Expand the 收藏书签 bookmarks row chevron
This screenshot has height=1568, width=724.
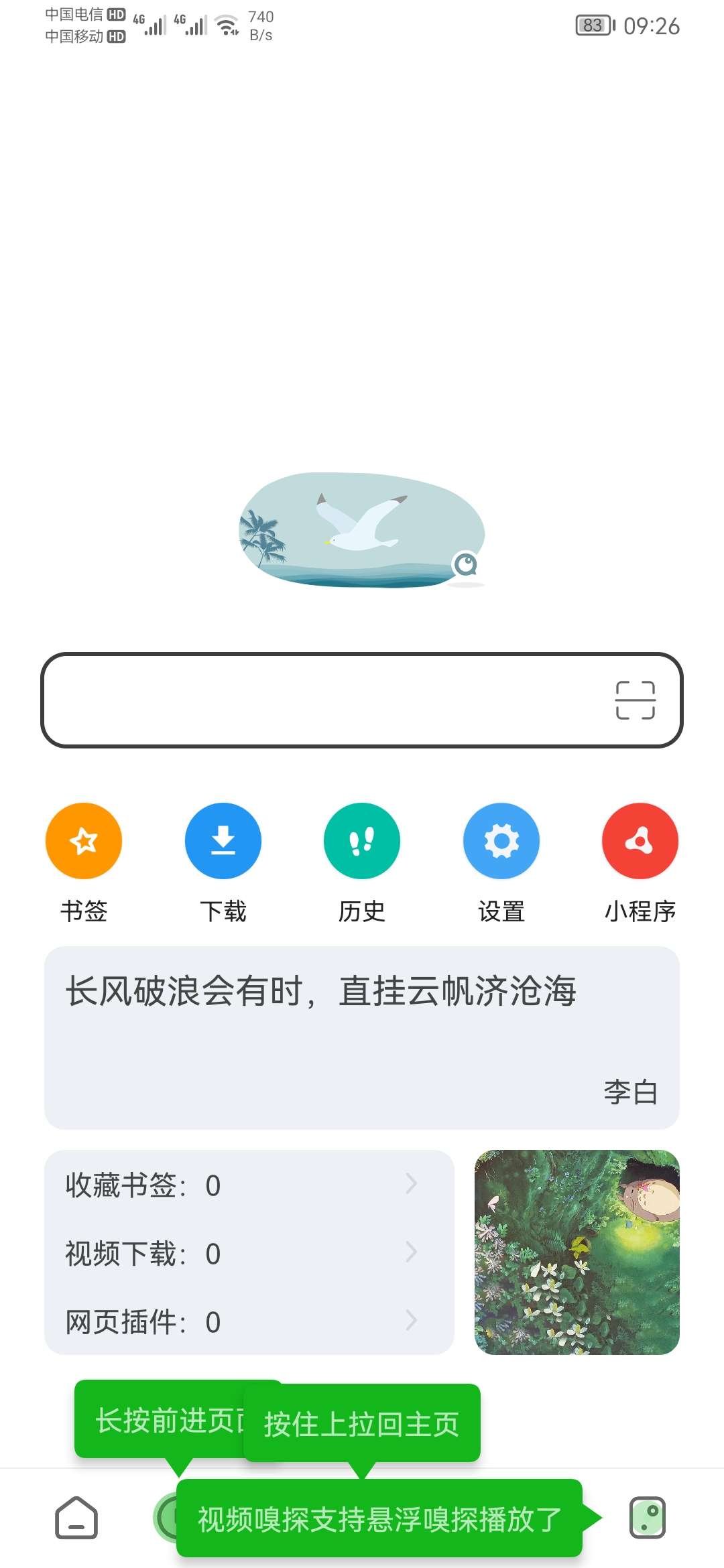pyautogui.click(x=413, y=1184)
